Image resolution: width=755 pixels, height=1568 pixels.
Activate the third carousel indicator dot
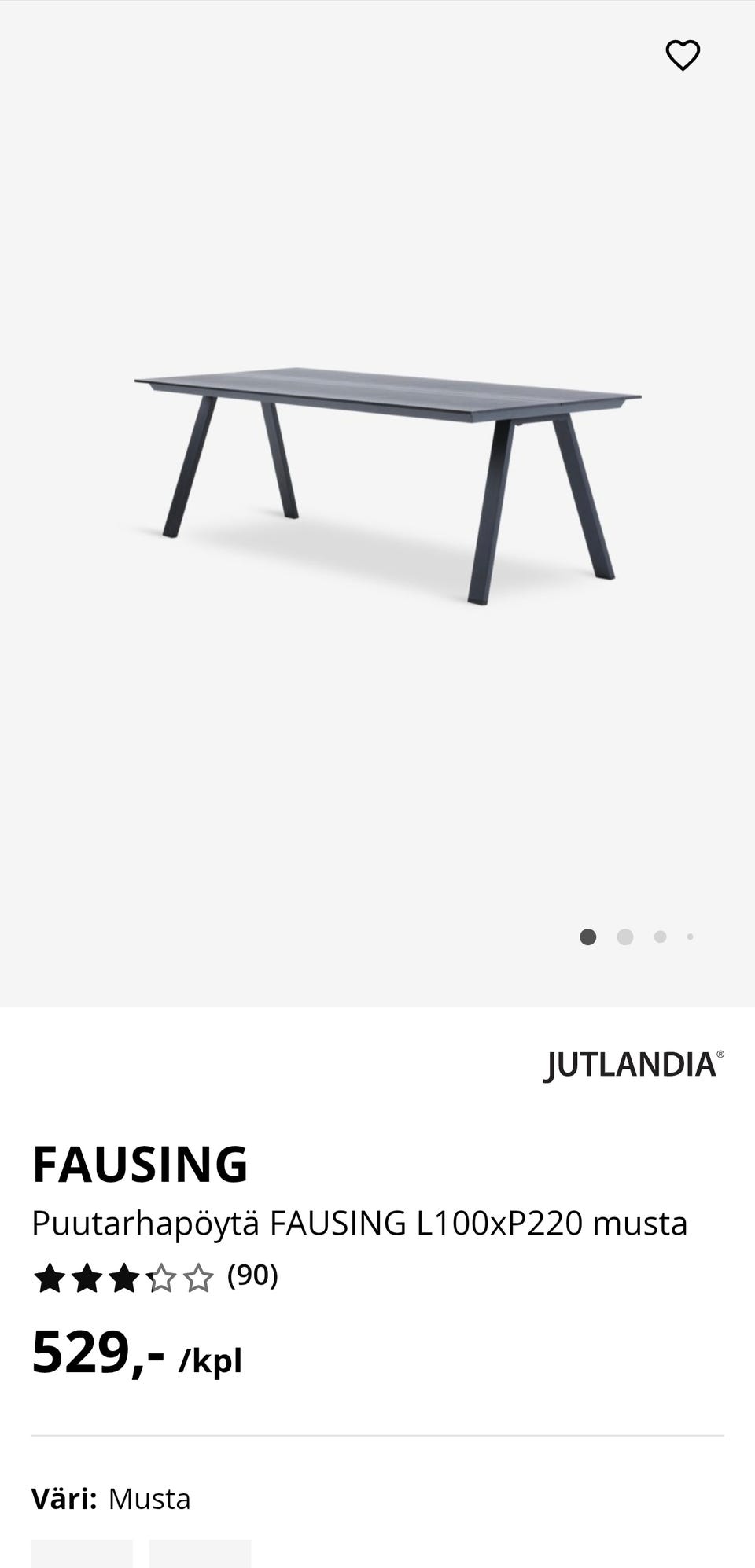tap(661, 937)
